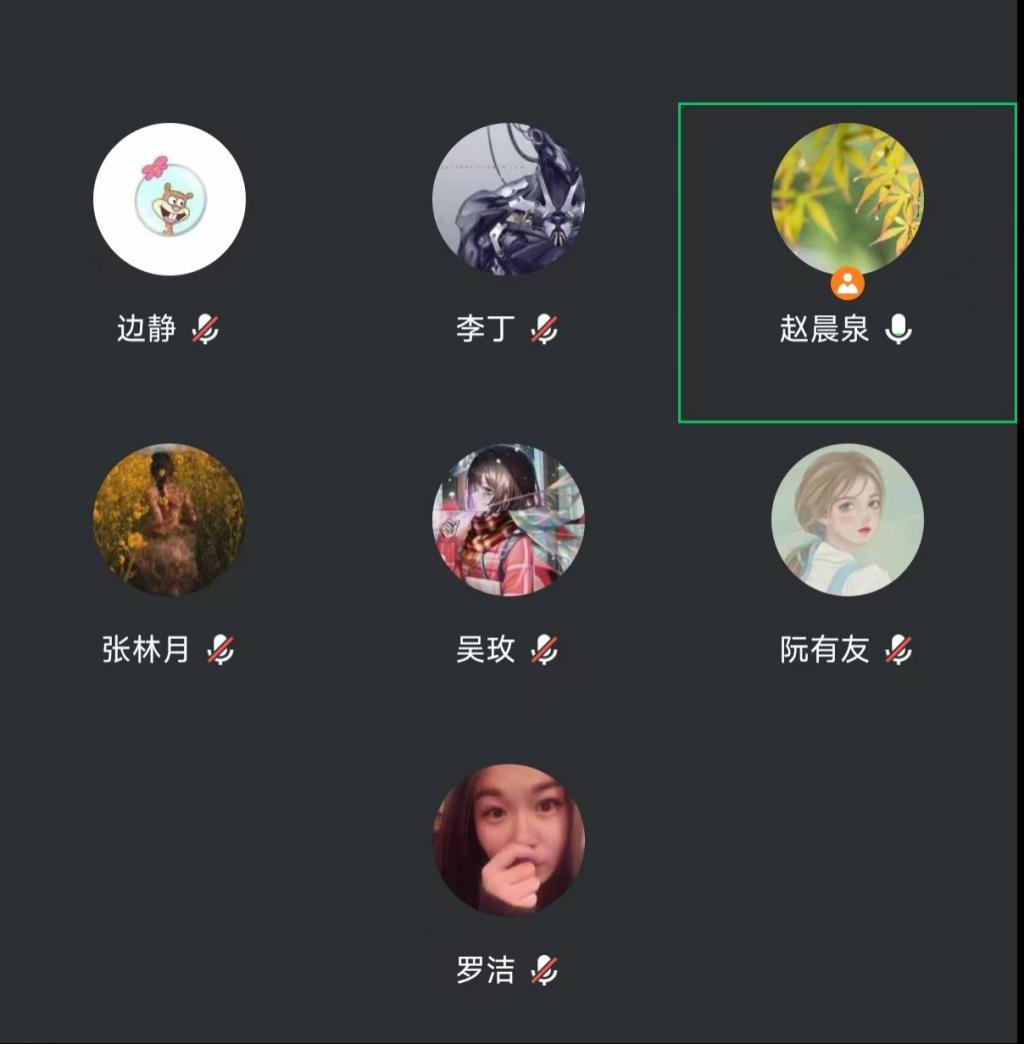The height and width of the screenshot is (1044, 1024).
Task: Select participant 吴玫's avatar
Action: click(508, 520)
